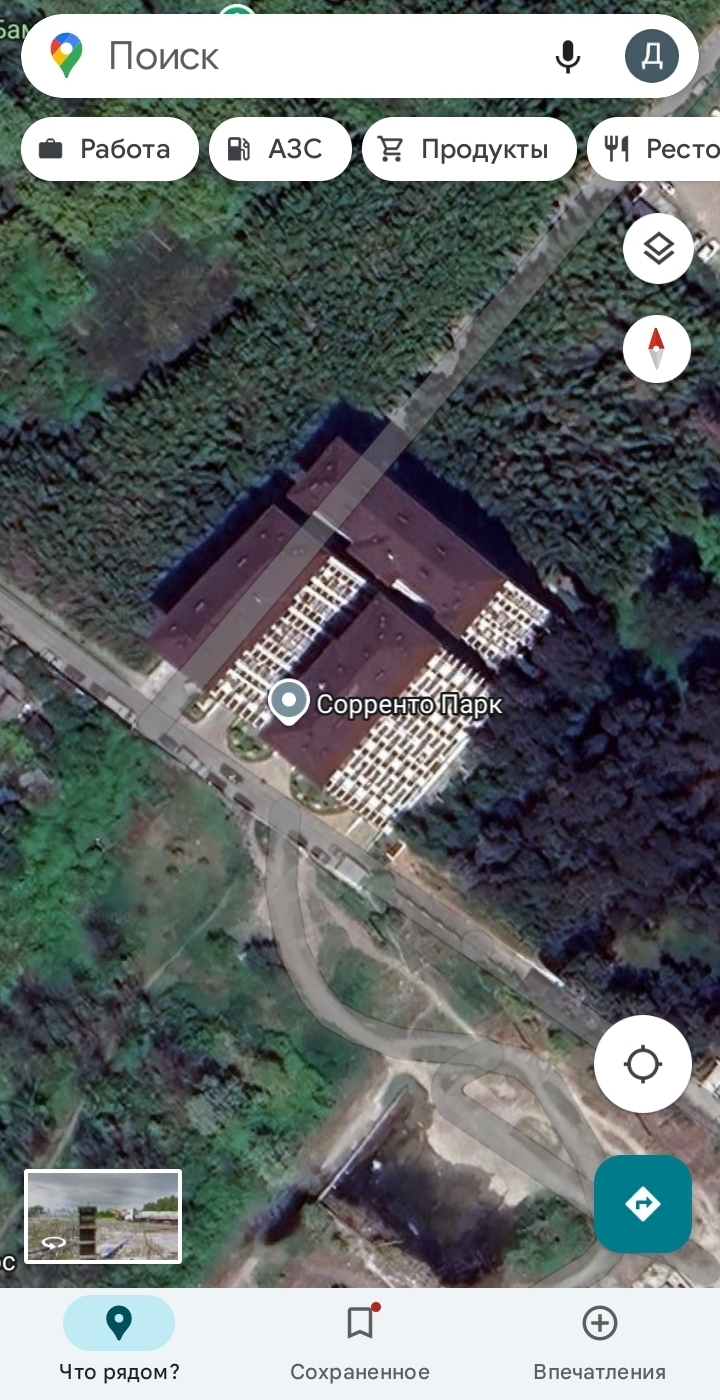Reset map orientation with the compass
The width and height of the screenshot is (720, 1400).
pos(657,349)
